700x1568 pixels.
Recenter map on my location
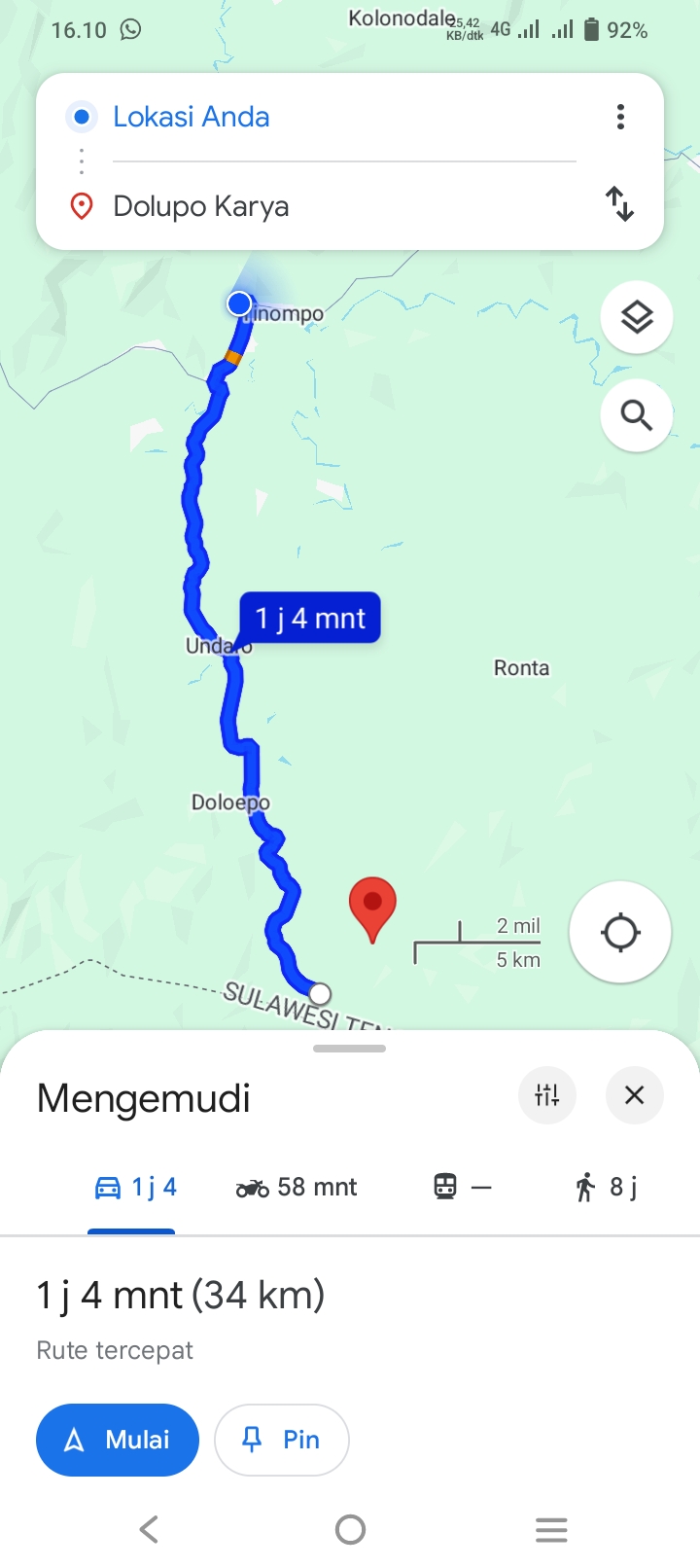click(620, 932)
